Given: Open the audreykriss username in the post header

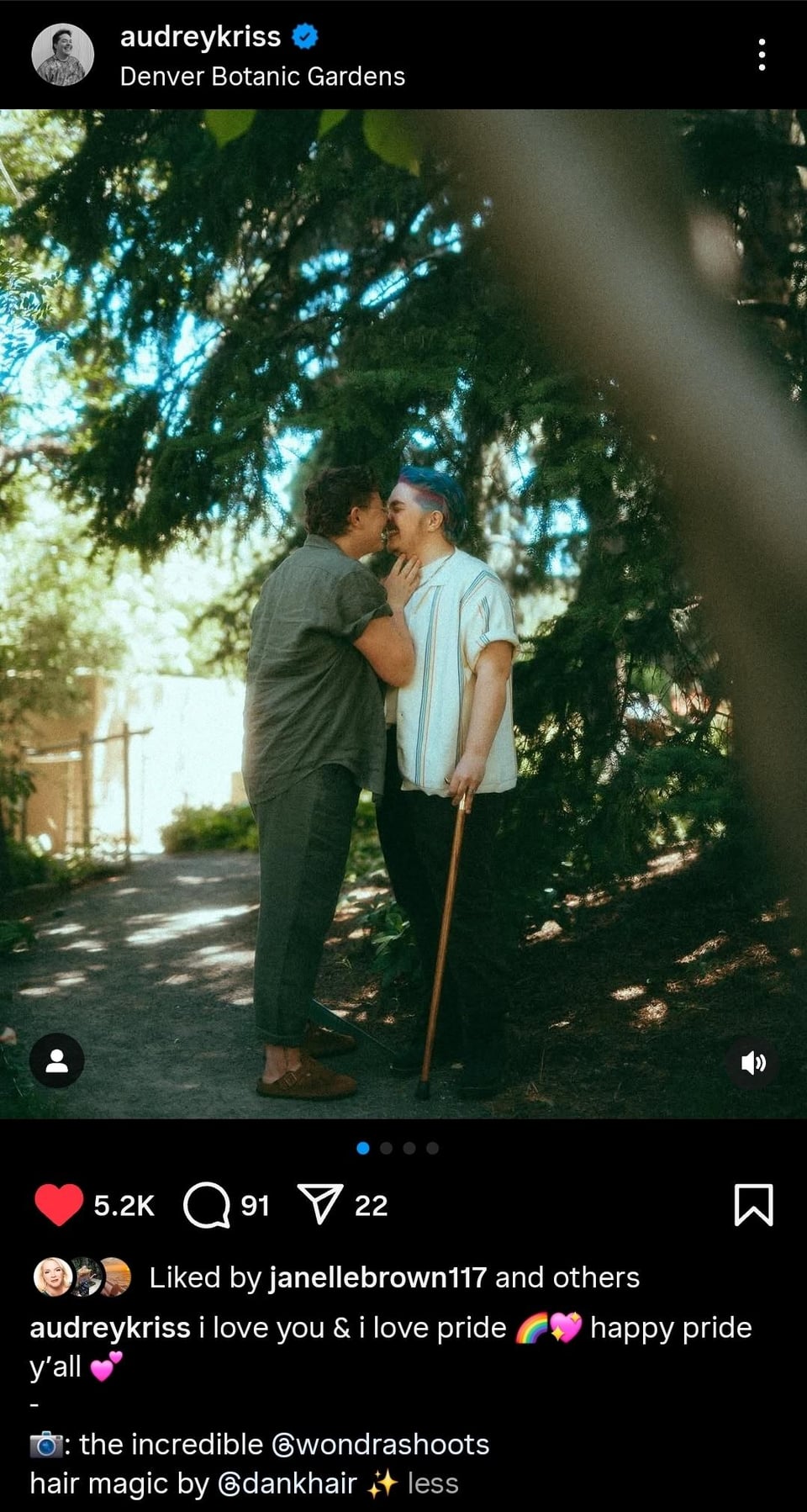Looking at the screenshot, I should (200, 36).
